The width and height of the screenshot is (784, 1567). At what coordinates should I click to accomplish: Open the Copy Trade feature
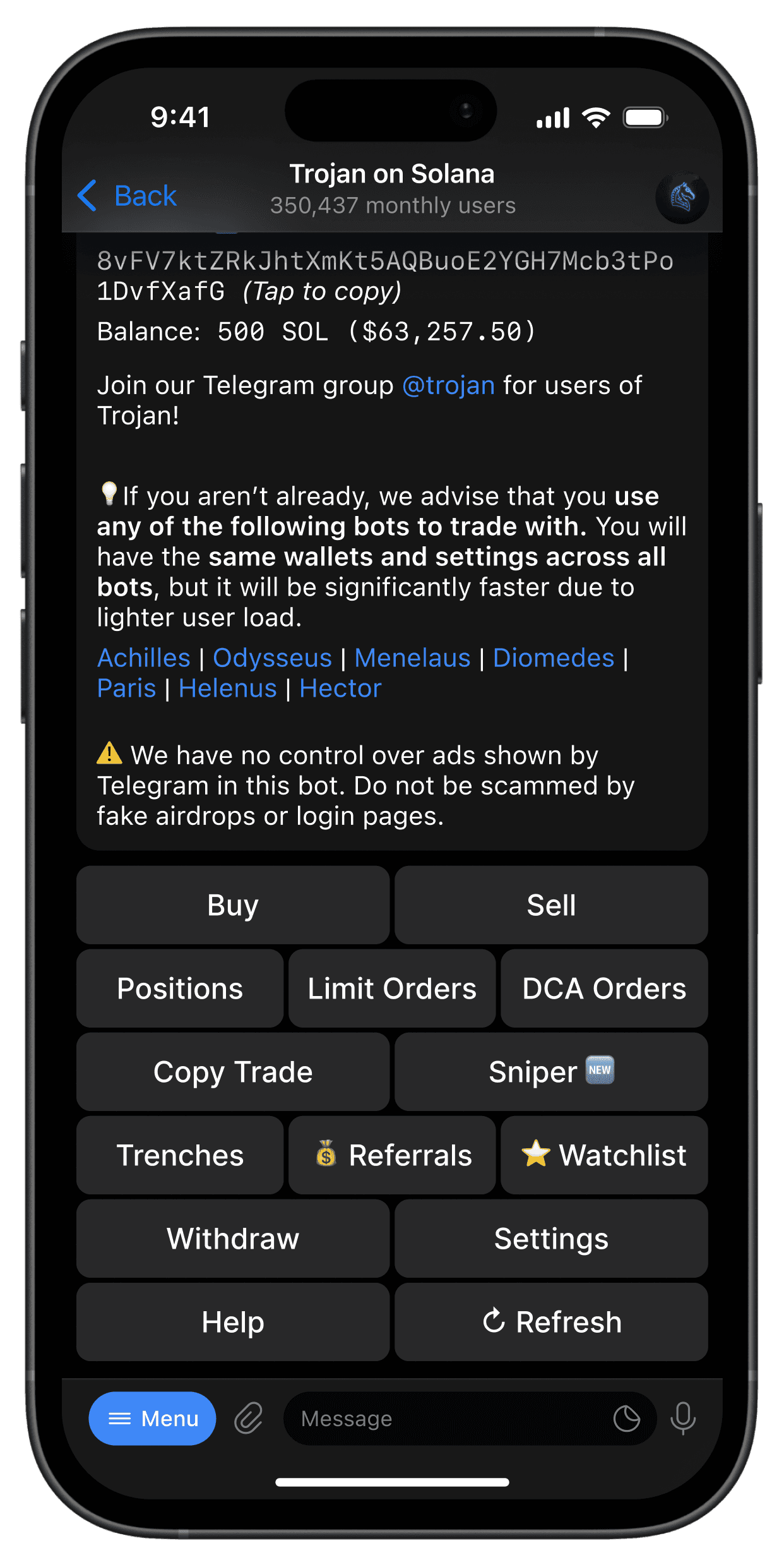click(232, 1072)
